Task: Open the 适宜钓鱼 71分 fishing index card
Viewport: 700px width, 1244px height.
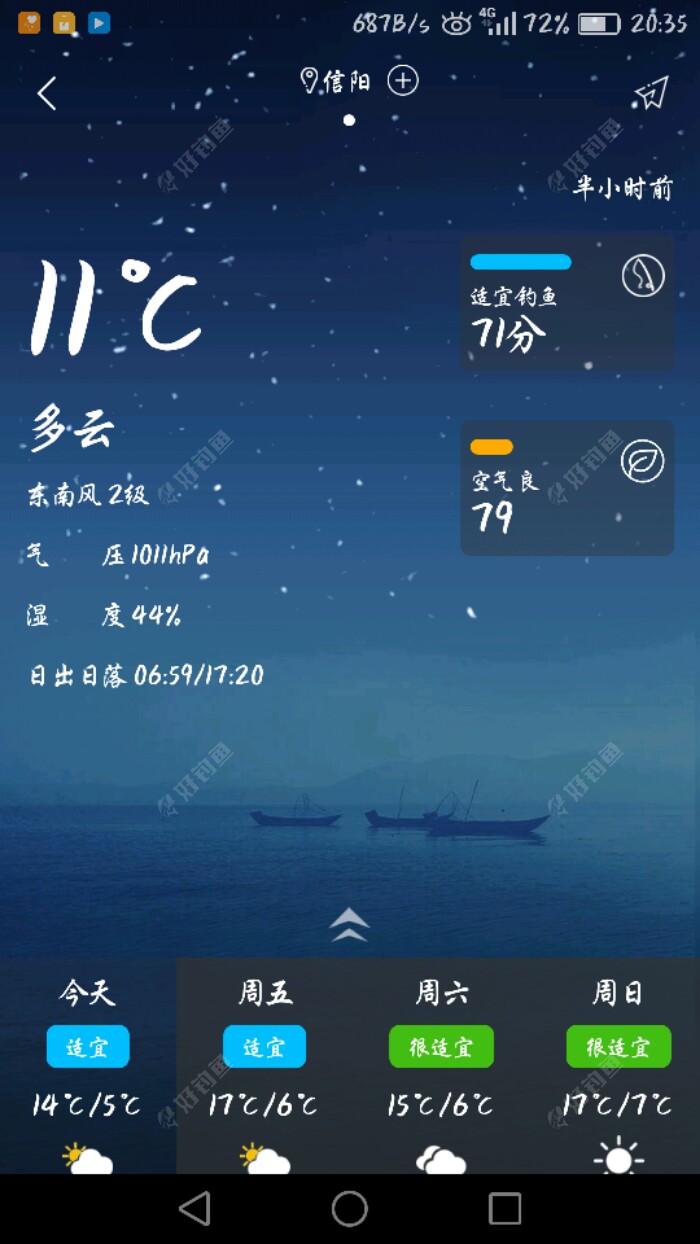Action: pyautogui.click(x=566, y=303)
